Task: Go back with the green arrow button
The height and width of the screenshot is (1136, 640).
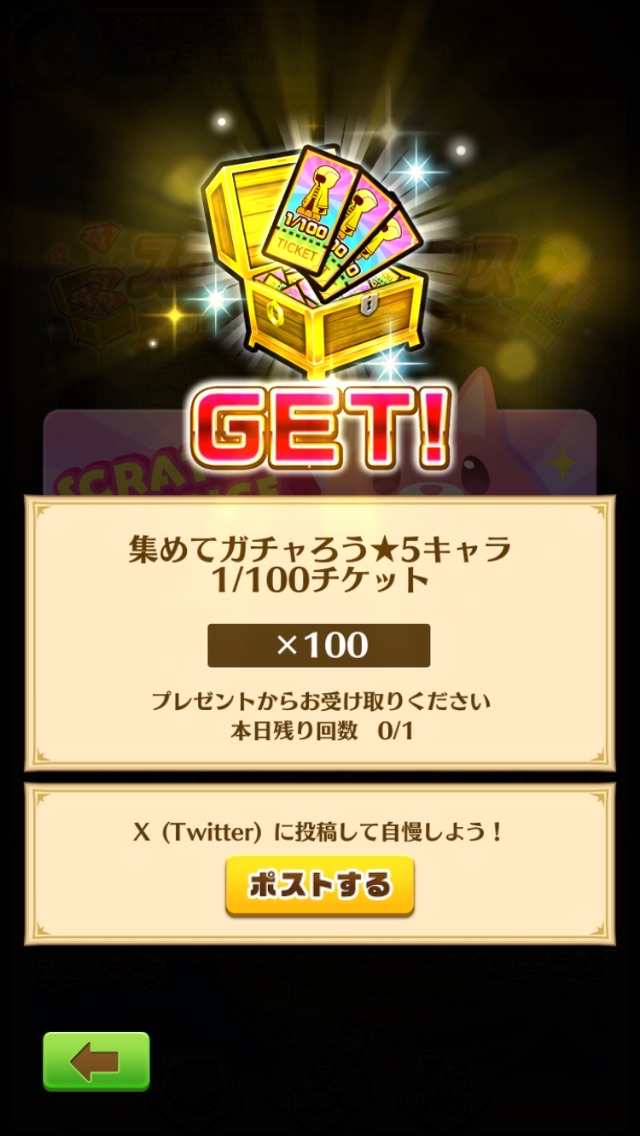Action: click(96, 1061)
